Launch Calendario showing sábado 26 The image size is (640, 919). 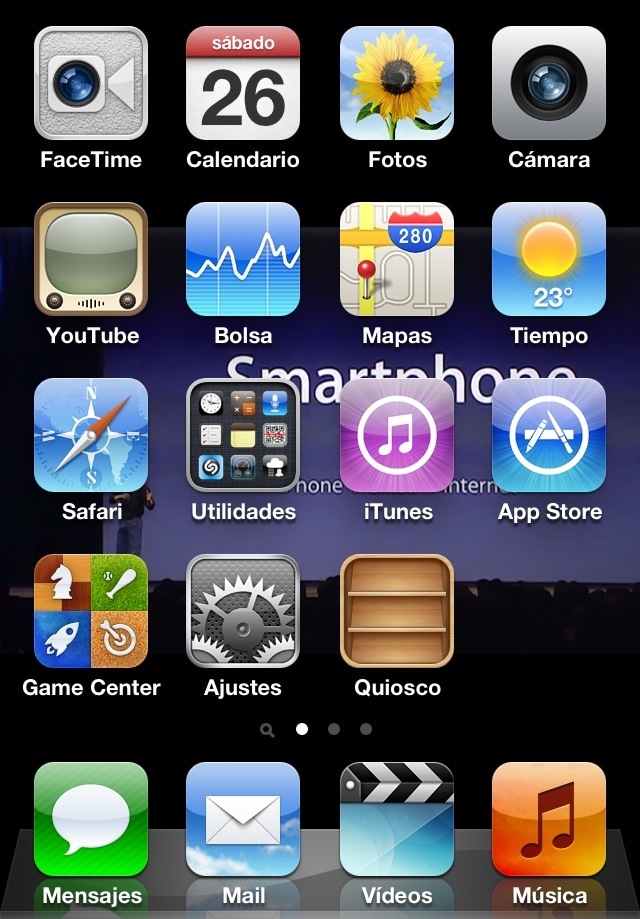click(243, 83)
